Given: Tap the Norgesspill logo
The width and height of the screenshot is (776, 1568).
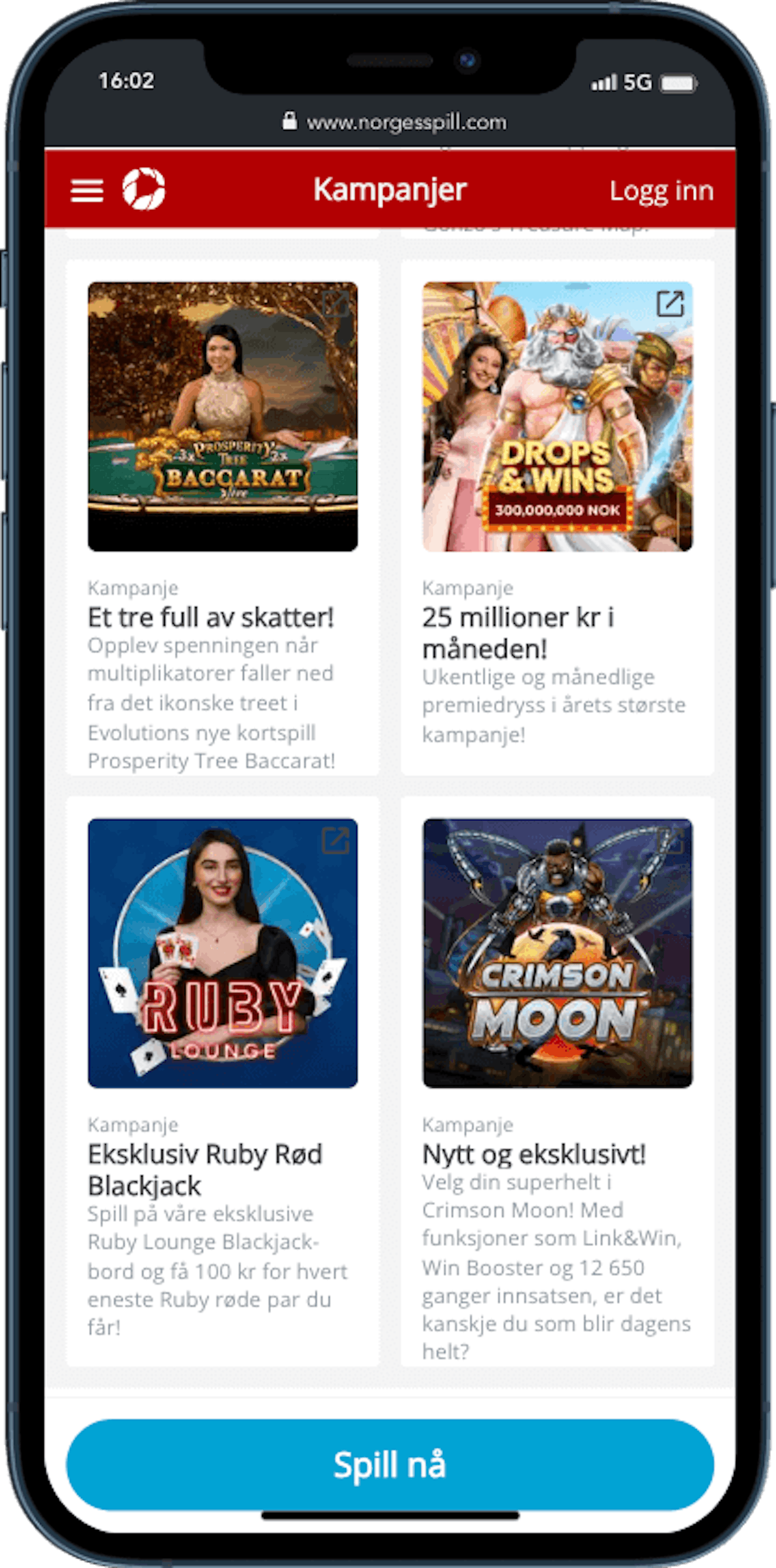Looking at the screenshot, I should click(144, 190).
